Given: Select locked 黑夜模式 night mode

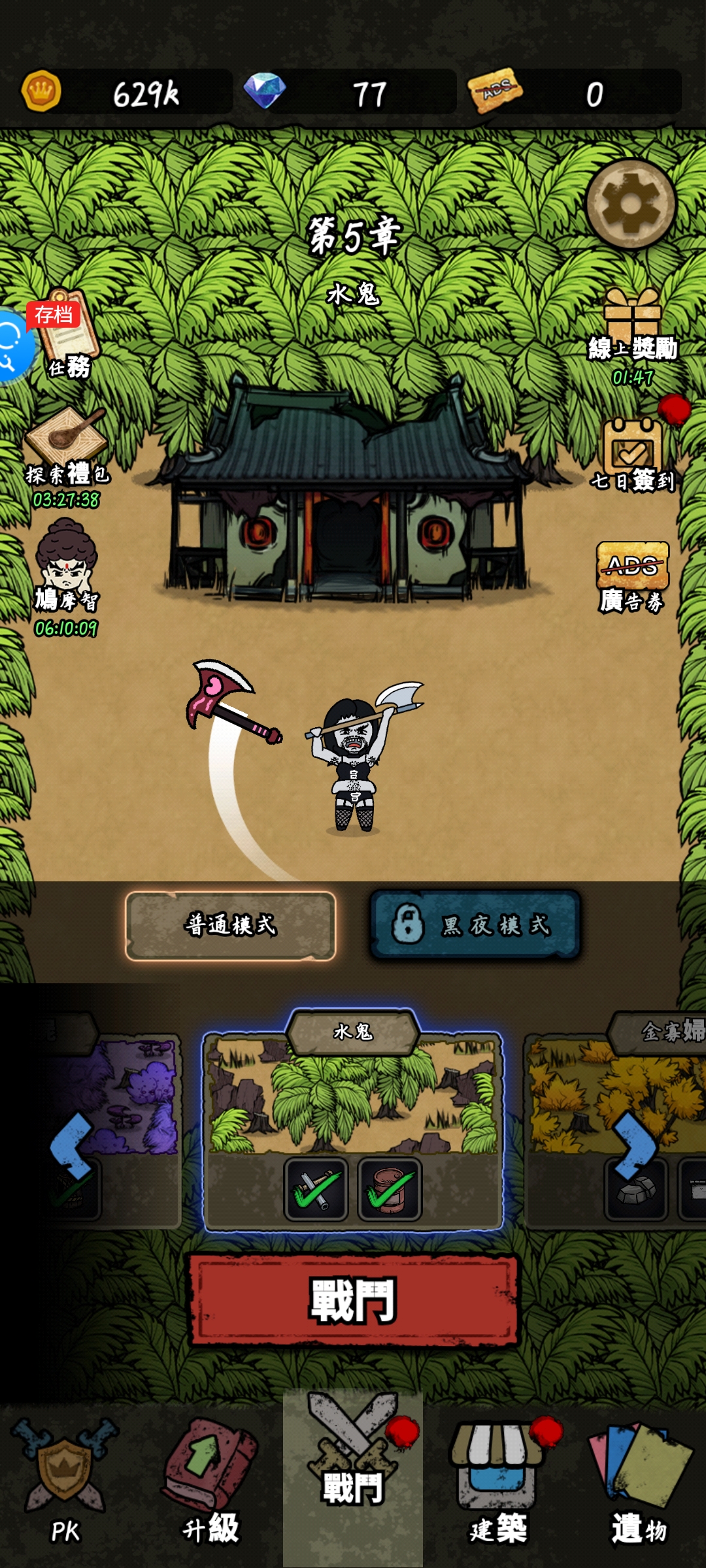Looking at the screenshot, I should coord(475,926).
